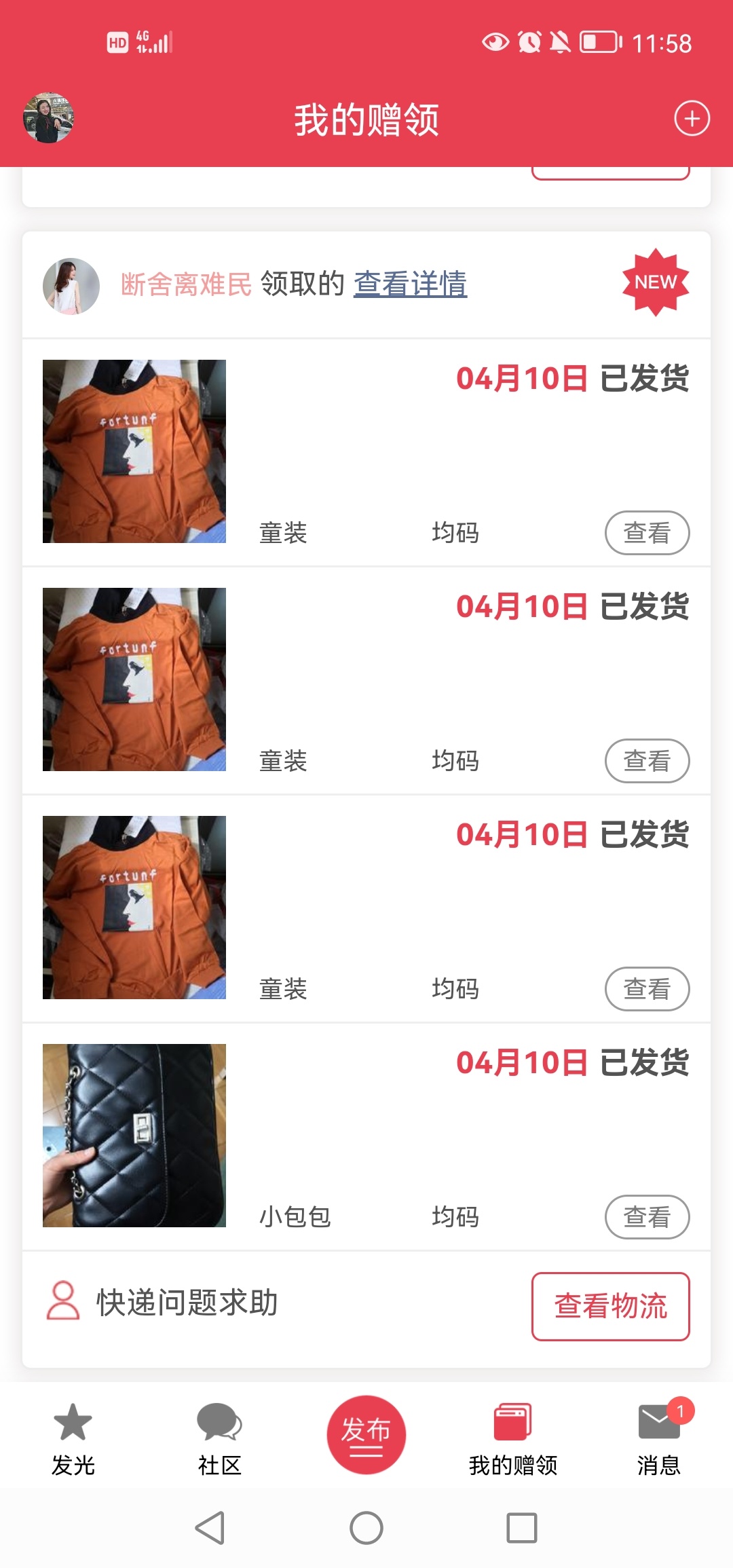Tap the plus icon in the header
This screenshot has width=733, height=1568.
pyautogui.click(x=692, y=119)
